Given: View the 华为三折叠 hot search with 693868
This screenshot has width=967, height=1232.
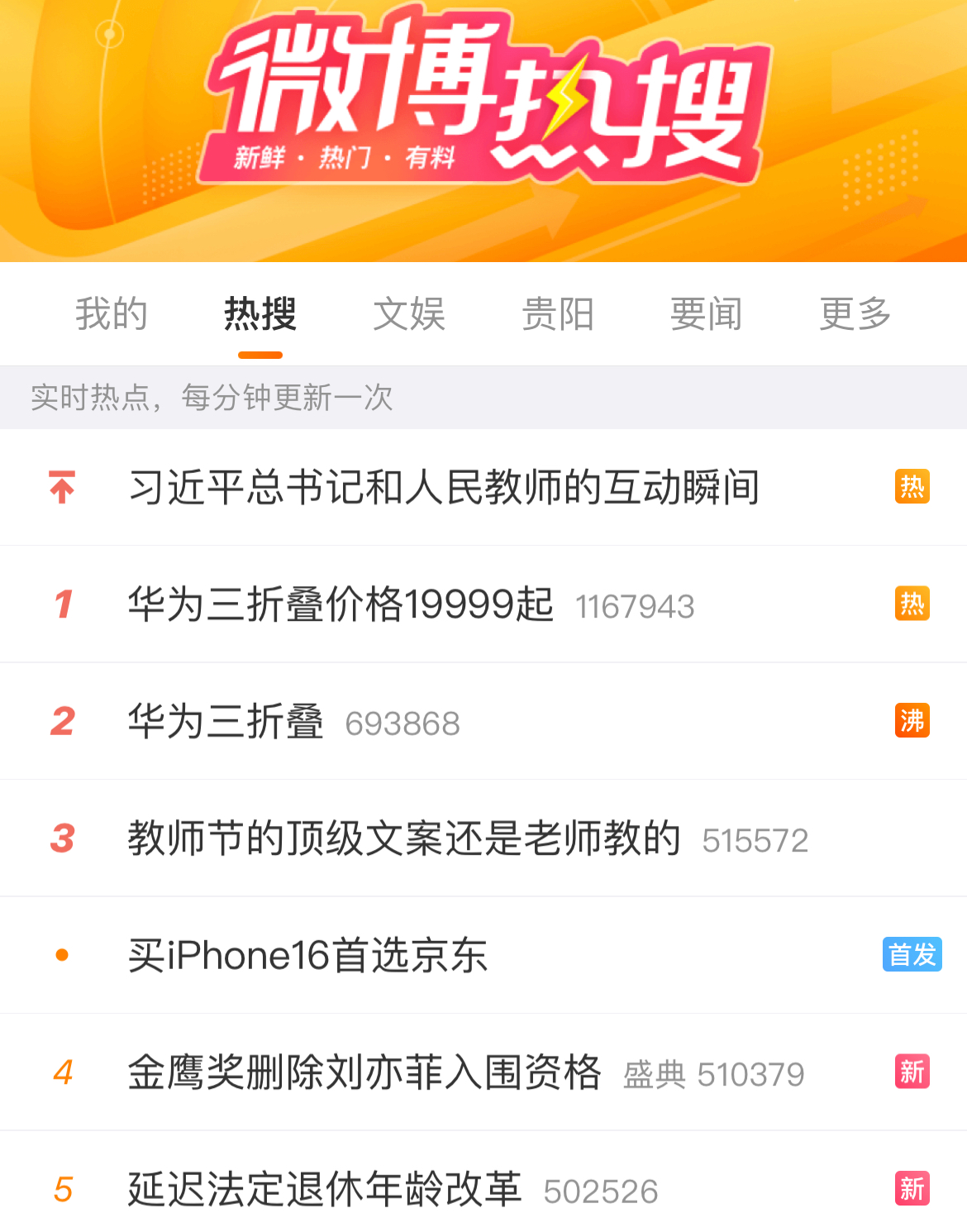Looking at the screenshot, I should click(226, 722).
